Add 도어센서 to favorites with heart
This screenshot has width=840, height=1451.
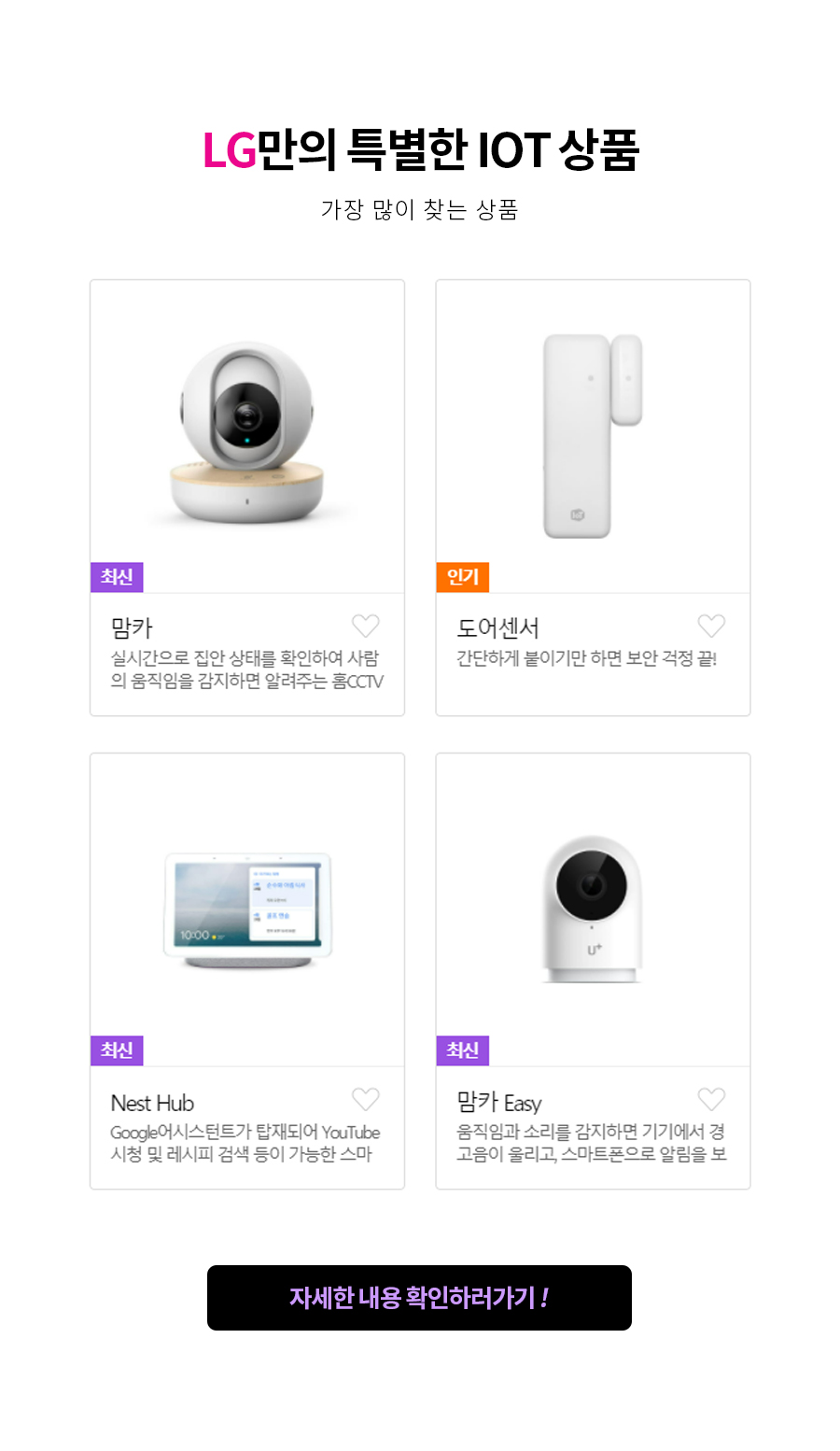711,626
